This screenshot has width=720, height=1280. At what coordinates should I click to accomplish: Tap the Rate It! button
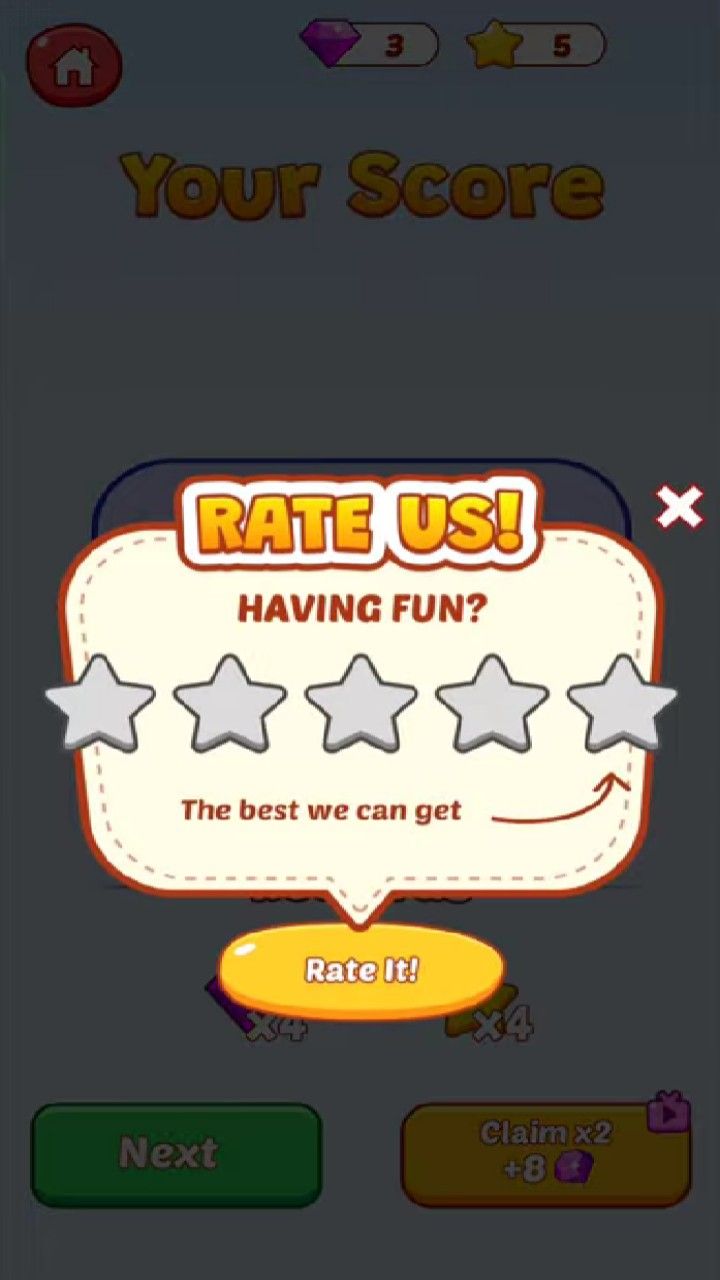click(x=361, y=970)
